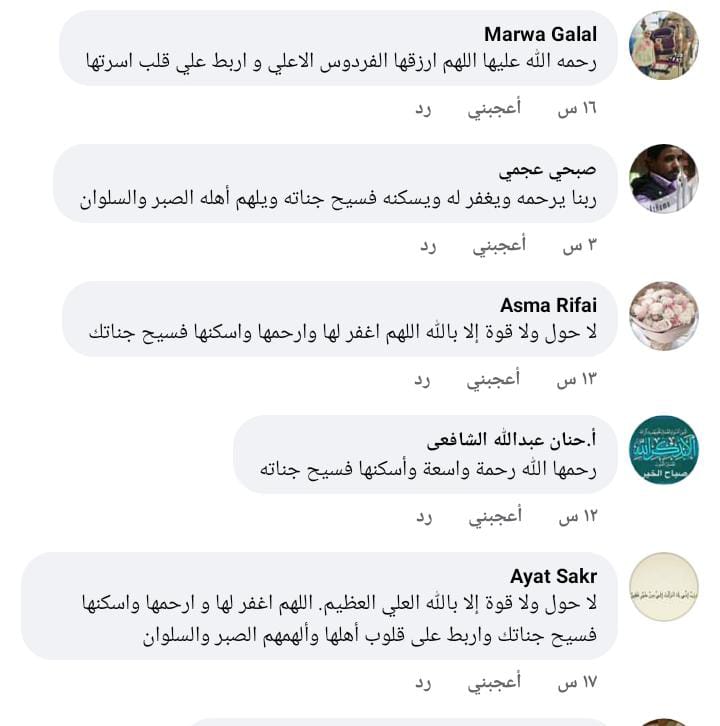Reply to صبحي عجمي's comment
The image size is (720, 726).
point(428,245)
